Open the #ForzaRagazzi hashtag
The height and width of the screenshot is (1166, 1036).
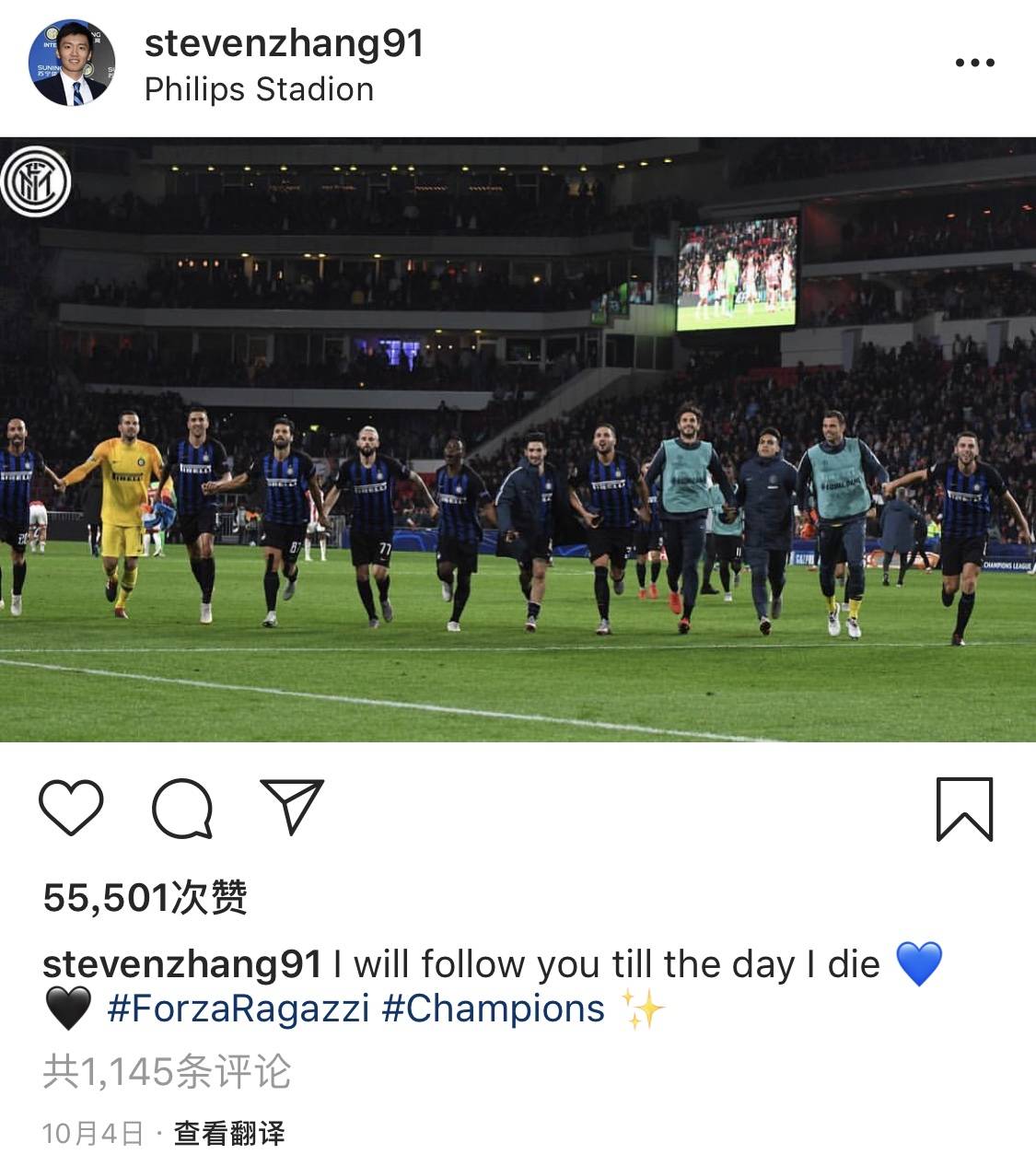tap(238, 1009)
